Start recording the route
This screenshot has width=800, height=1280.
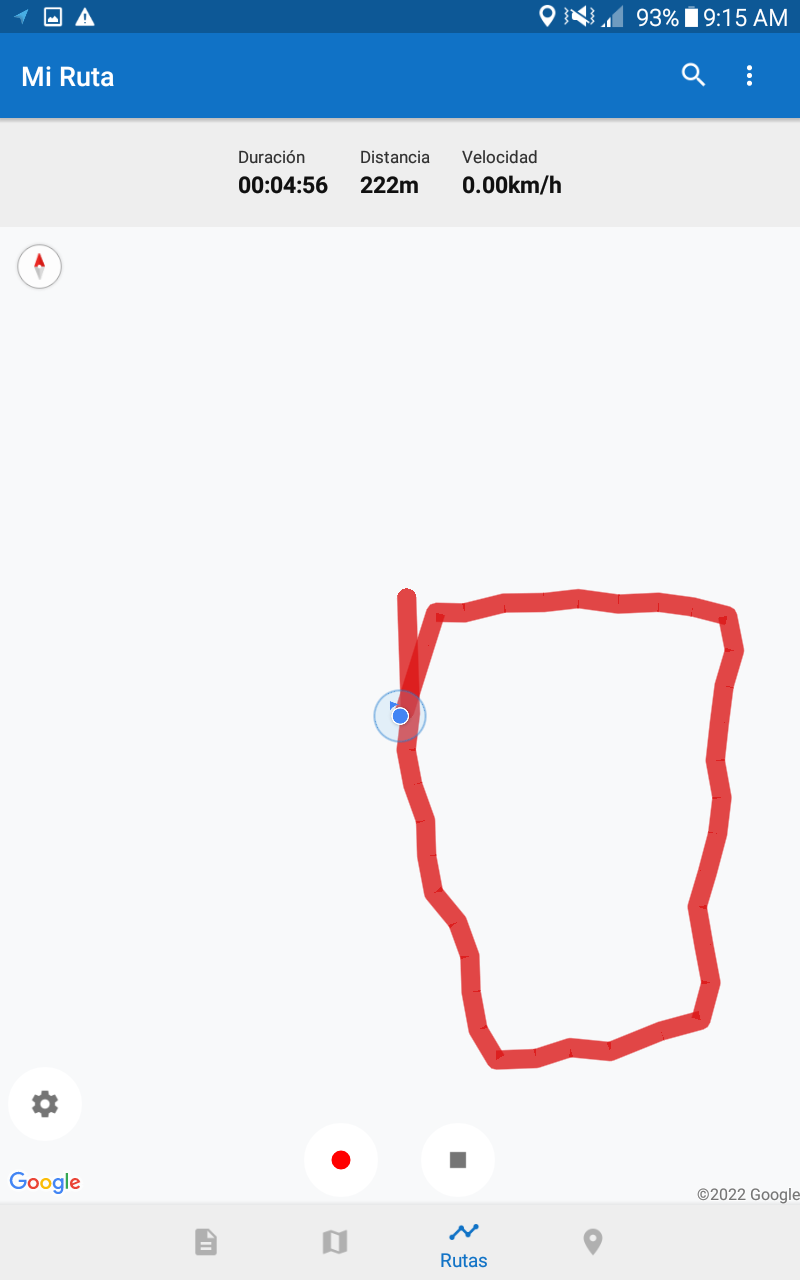tap(341, 1160)
